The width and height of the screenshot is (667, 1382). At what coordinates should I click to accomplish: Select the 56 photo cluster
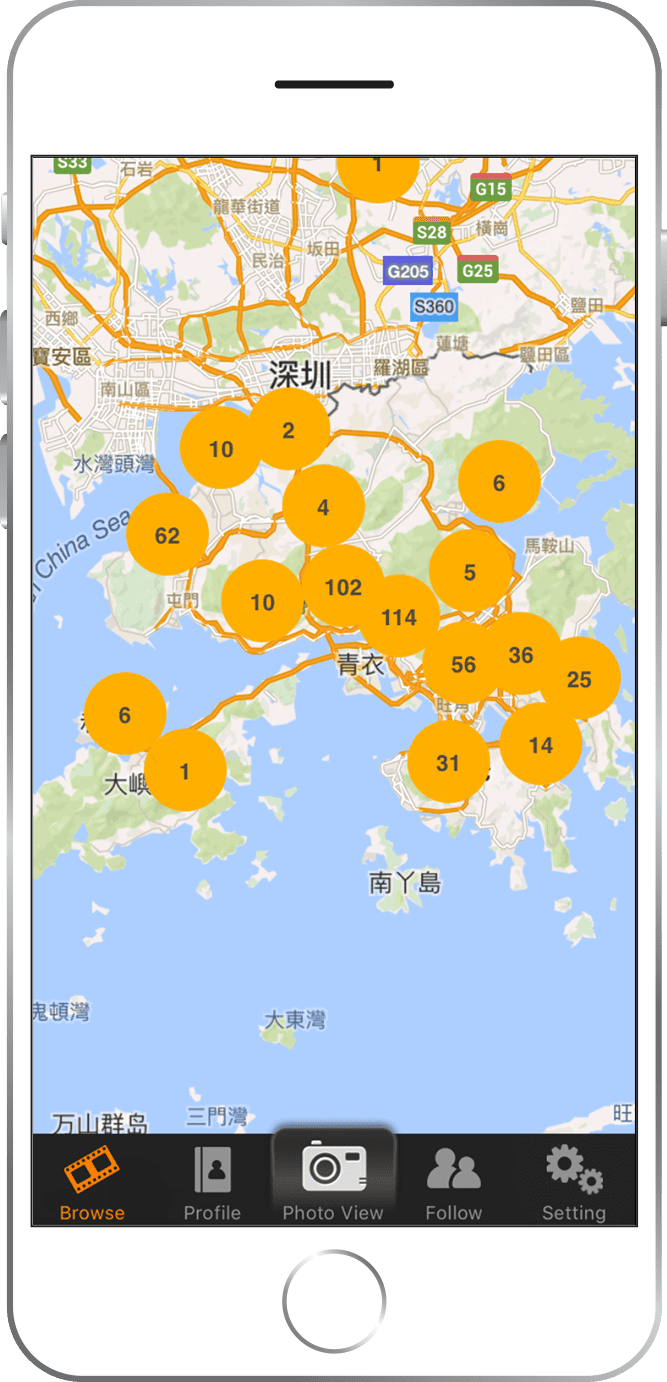(x=463, y=664)
